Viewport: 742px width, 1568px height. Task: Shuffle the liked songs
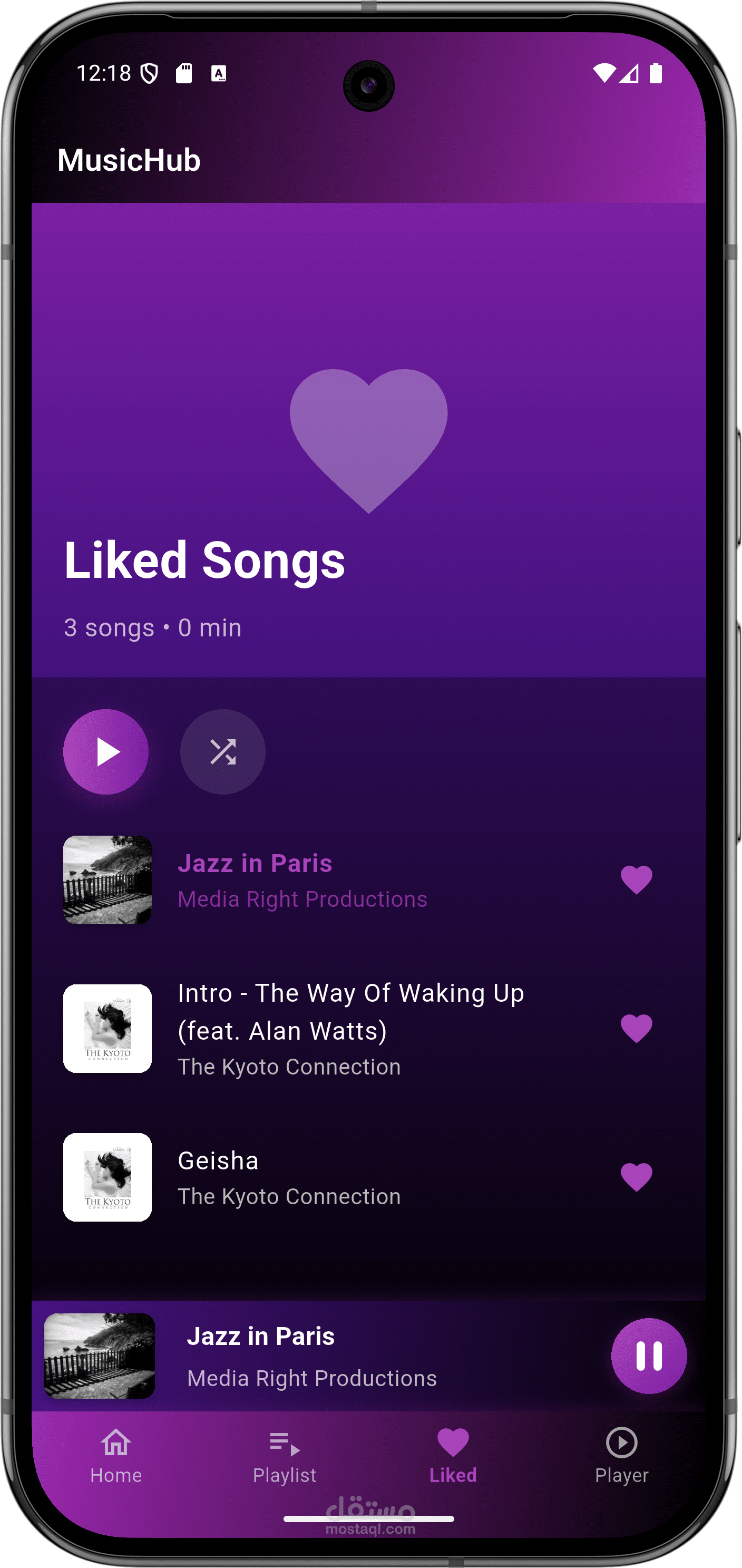[x=222, y=752]
